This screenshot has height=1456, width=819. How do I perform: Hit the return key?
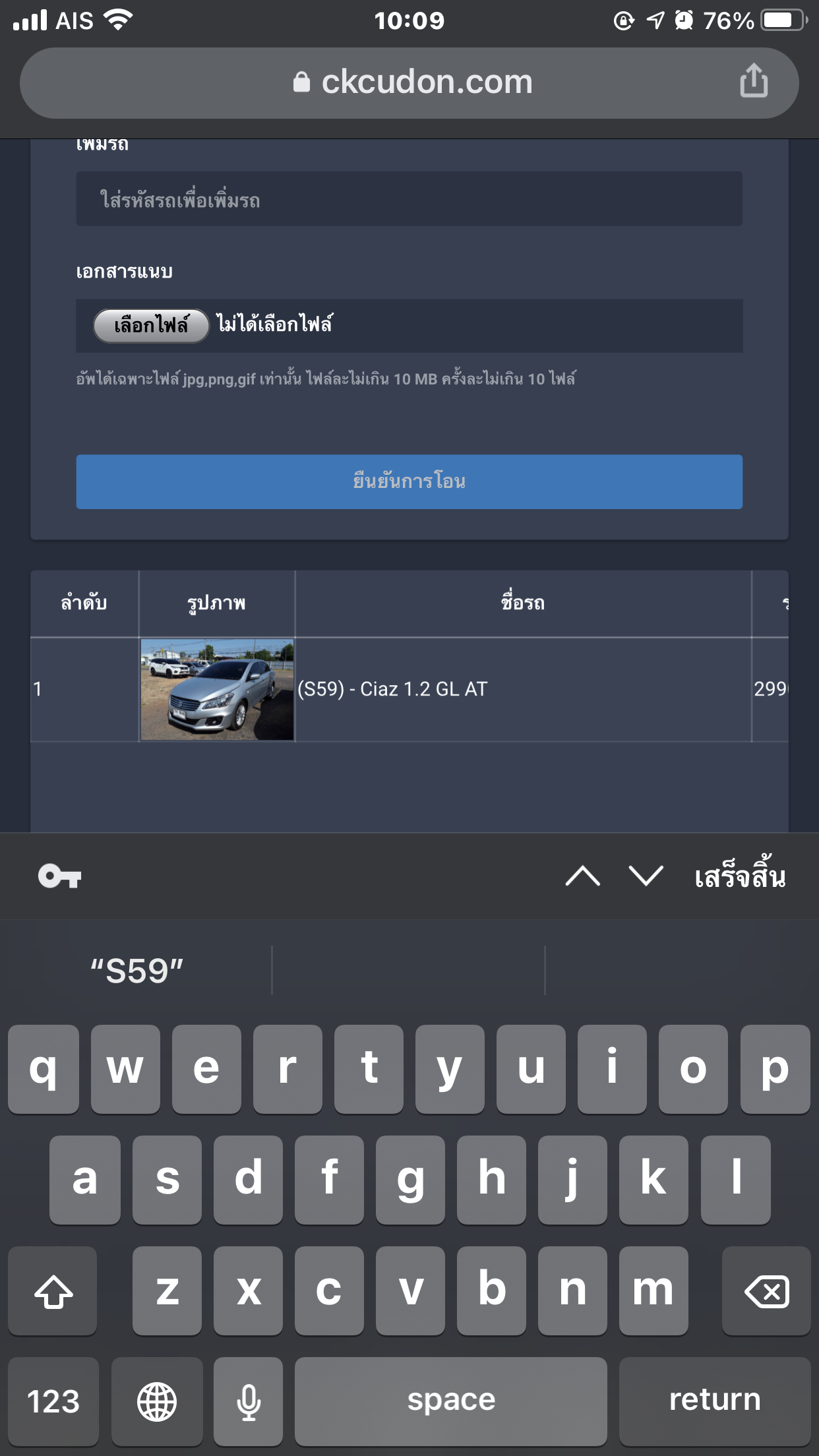[x=715, y=1401]
